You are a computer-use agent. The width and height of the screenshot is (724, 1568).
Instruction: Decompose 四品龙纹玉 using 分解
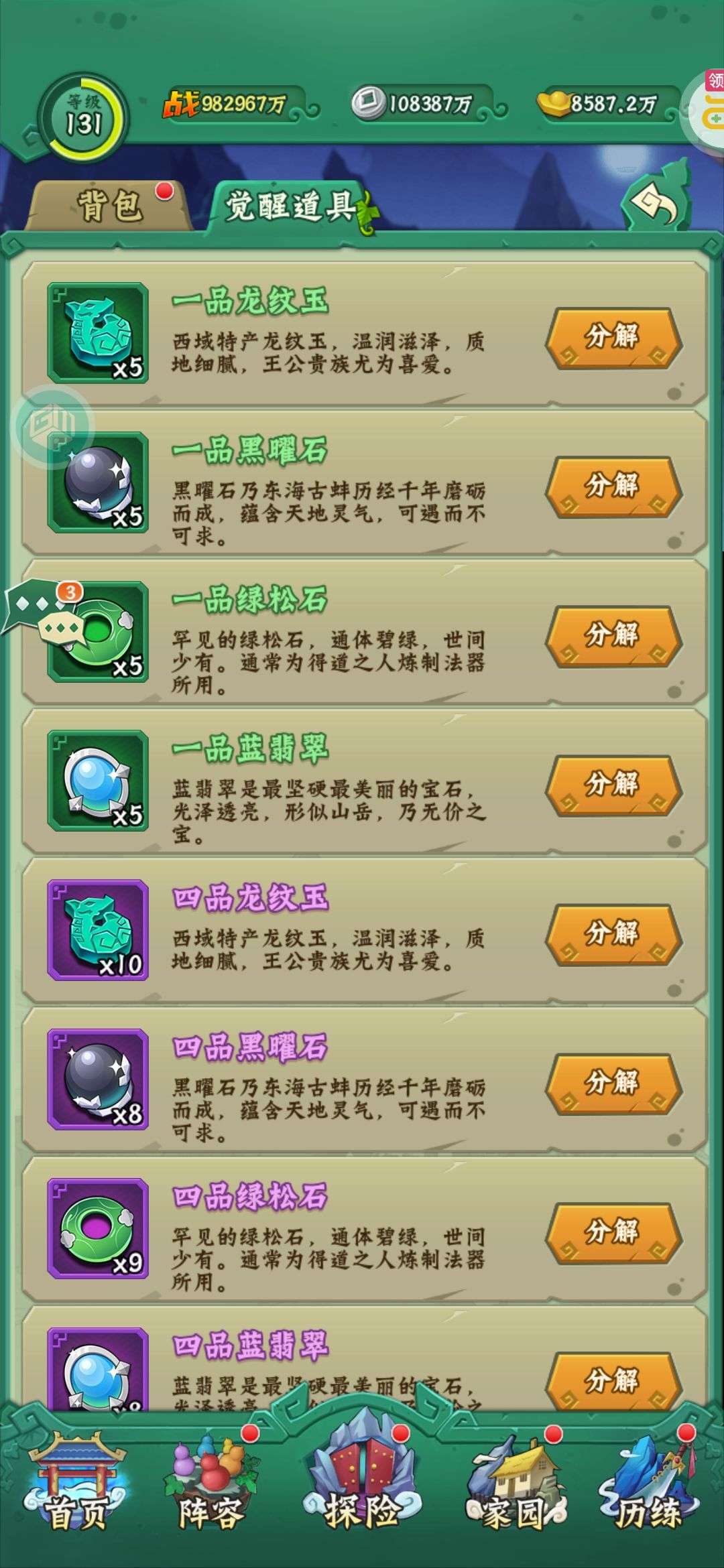tap(613, 934)
